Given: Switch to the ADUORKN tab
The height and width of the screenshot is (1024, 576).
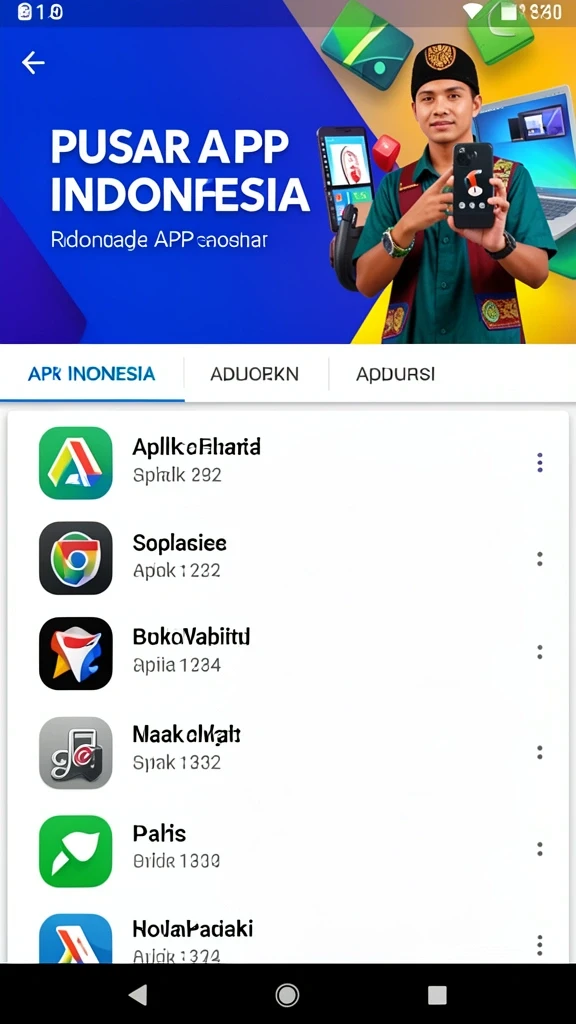Looking at the screenshot, I should coord(255,374).
